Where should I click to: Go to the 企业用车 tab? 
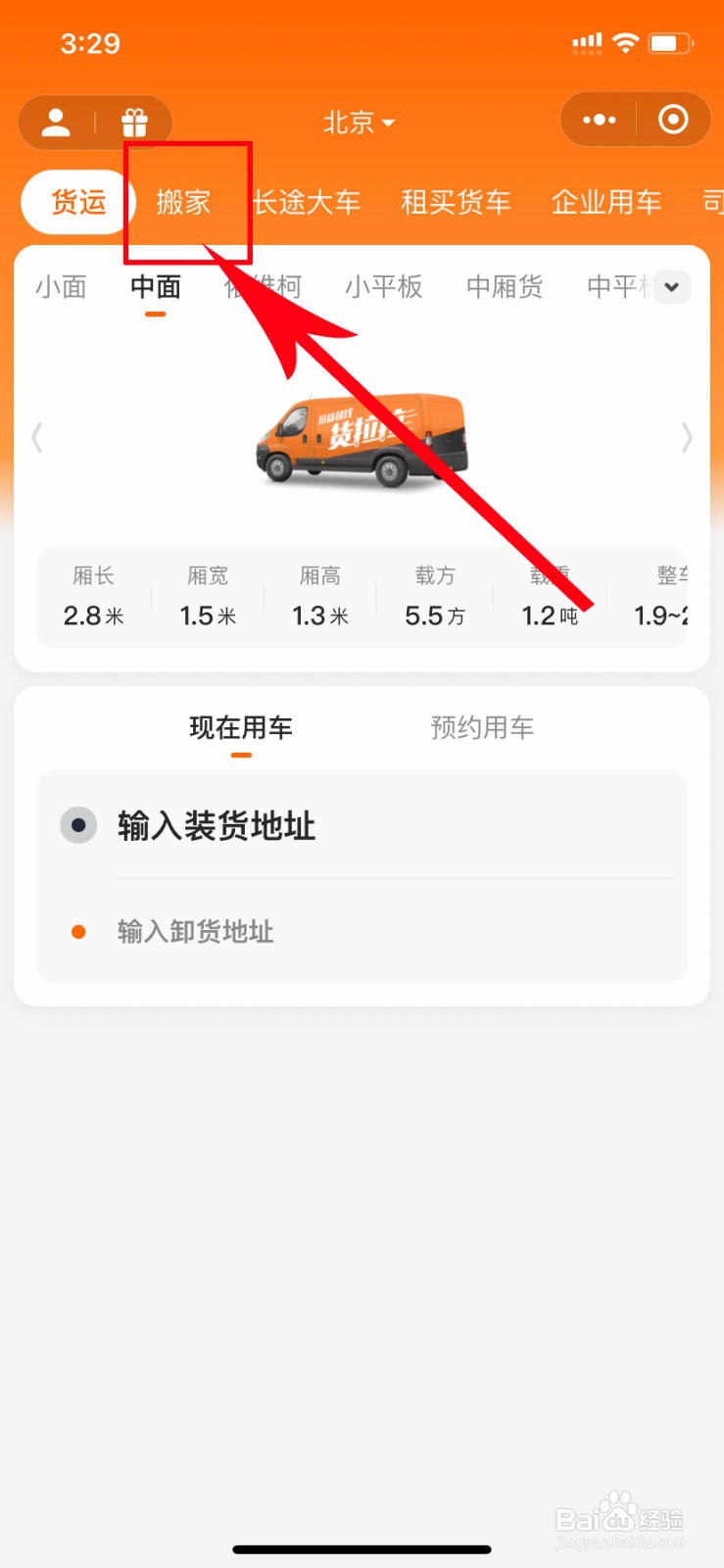605,202
